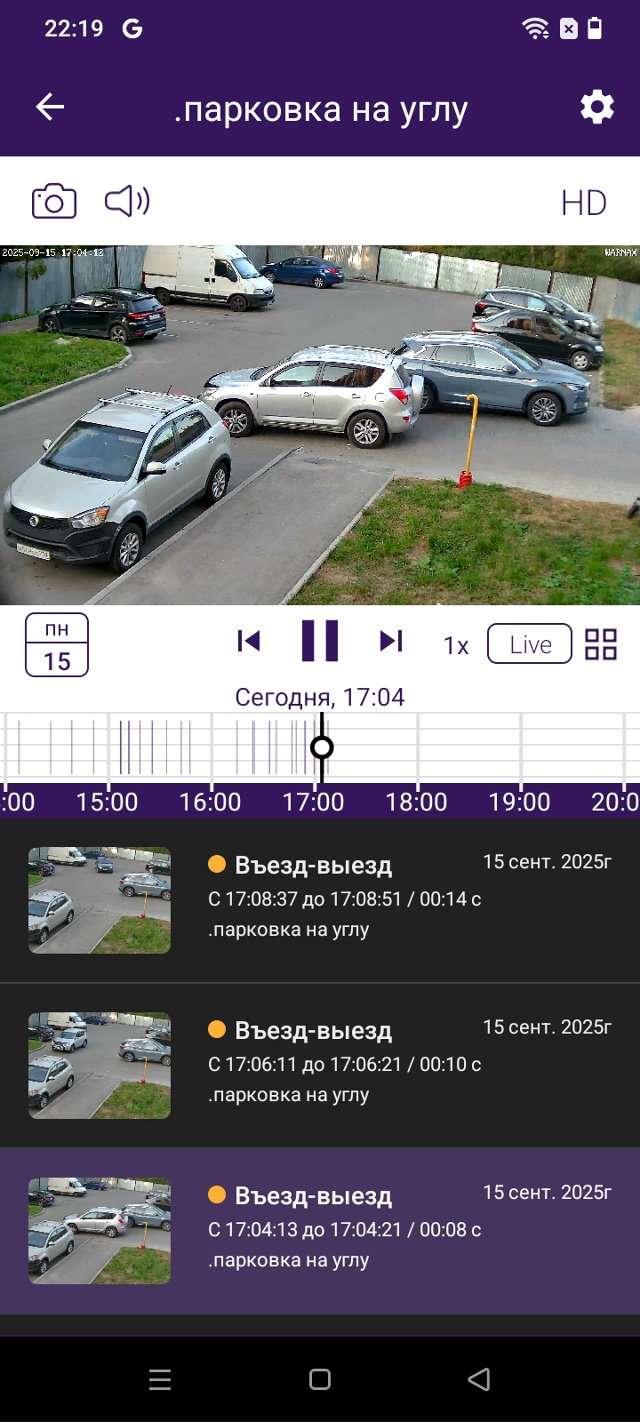Pause the video playback
Image resolution: width=640 pixels, height=1422 pixels.
point(320,641)
